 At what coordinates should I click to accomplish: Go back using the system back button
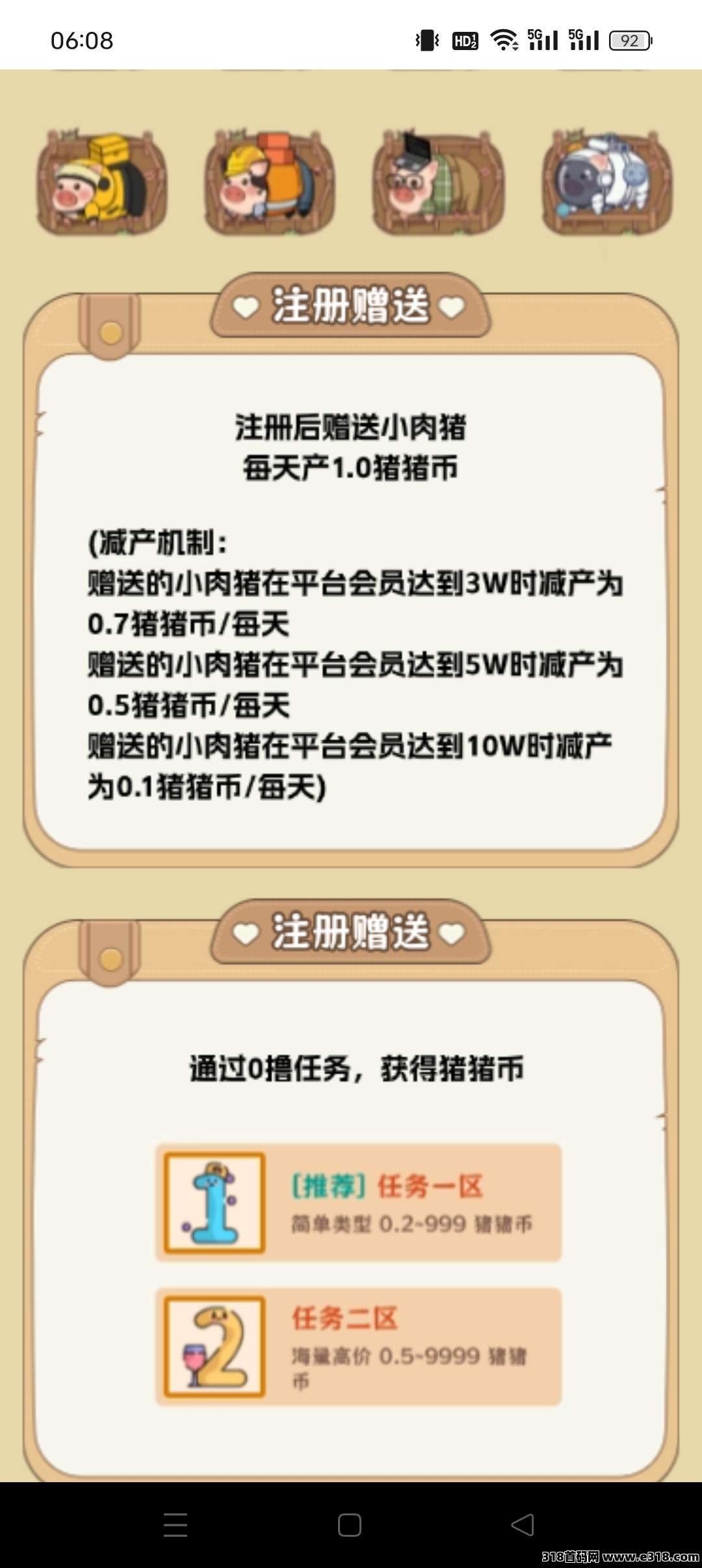523,1524
